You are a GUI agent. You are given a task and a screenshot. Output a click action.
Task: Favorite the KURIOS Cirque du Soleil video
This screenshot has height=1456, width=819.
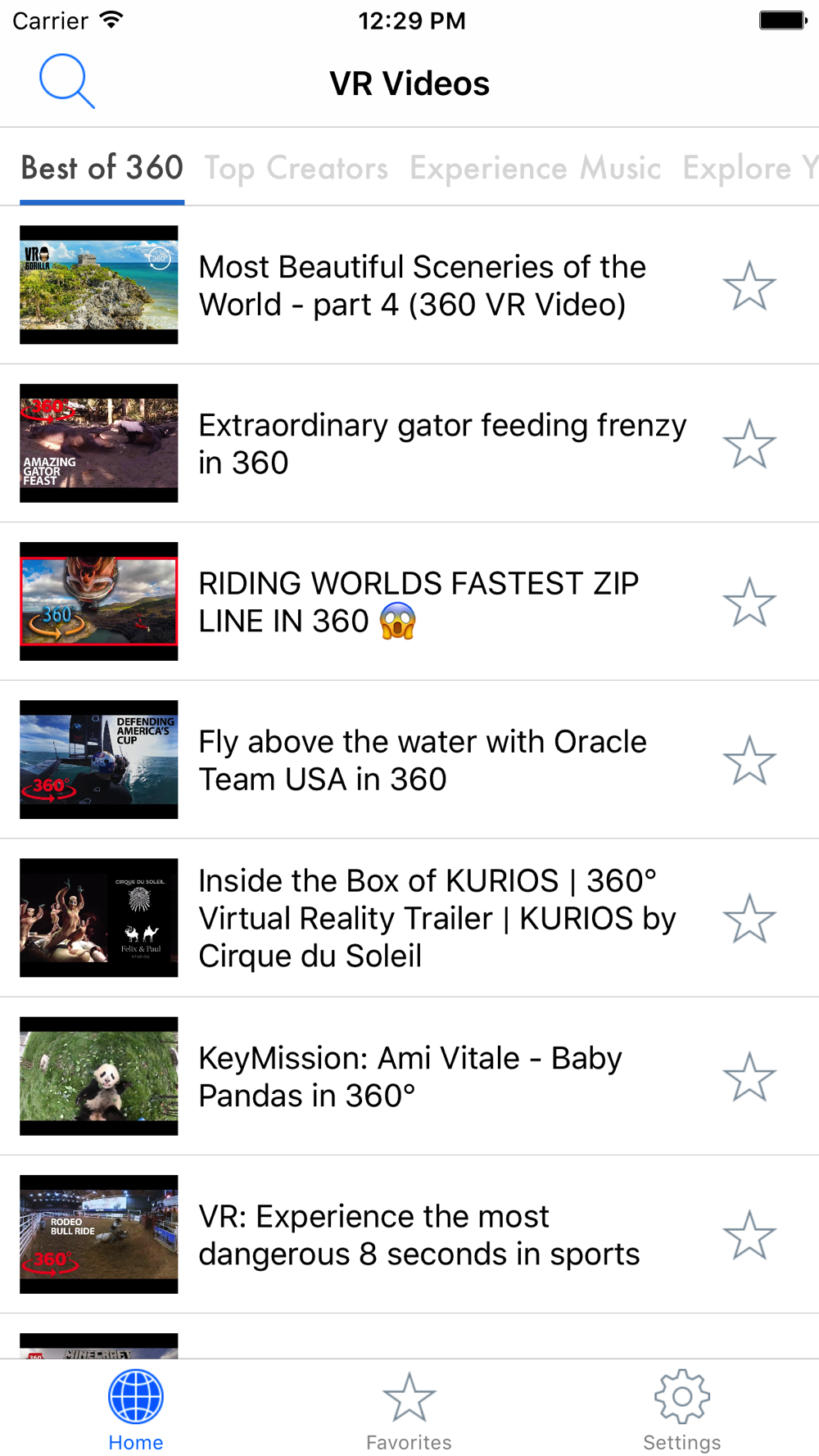(749, 918)
